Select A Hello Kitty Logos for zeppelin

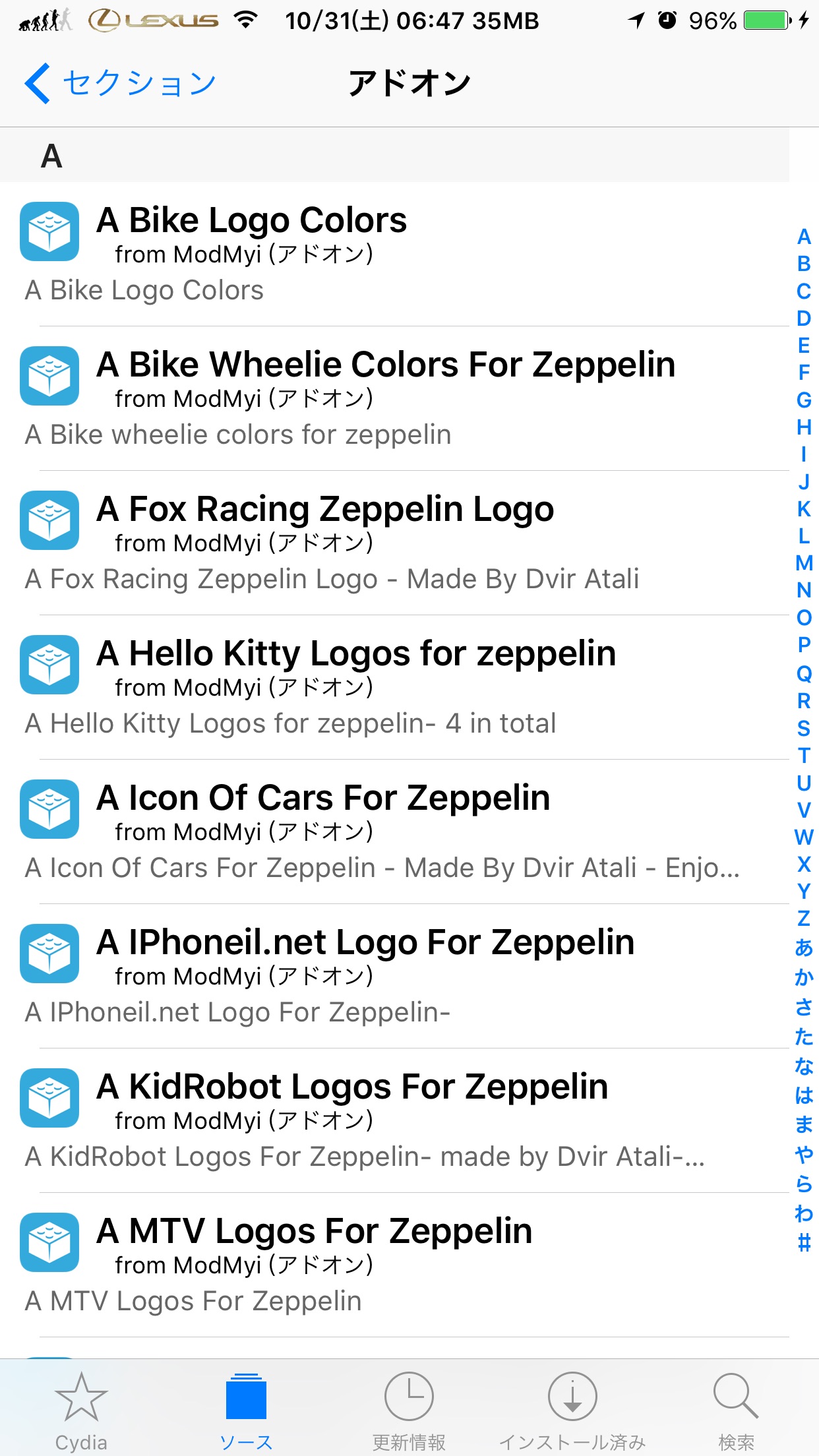click(x=394, y=687)
